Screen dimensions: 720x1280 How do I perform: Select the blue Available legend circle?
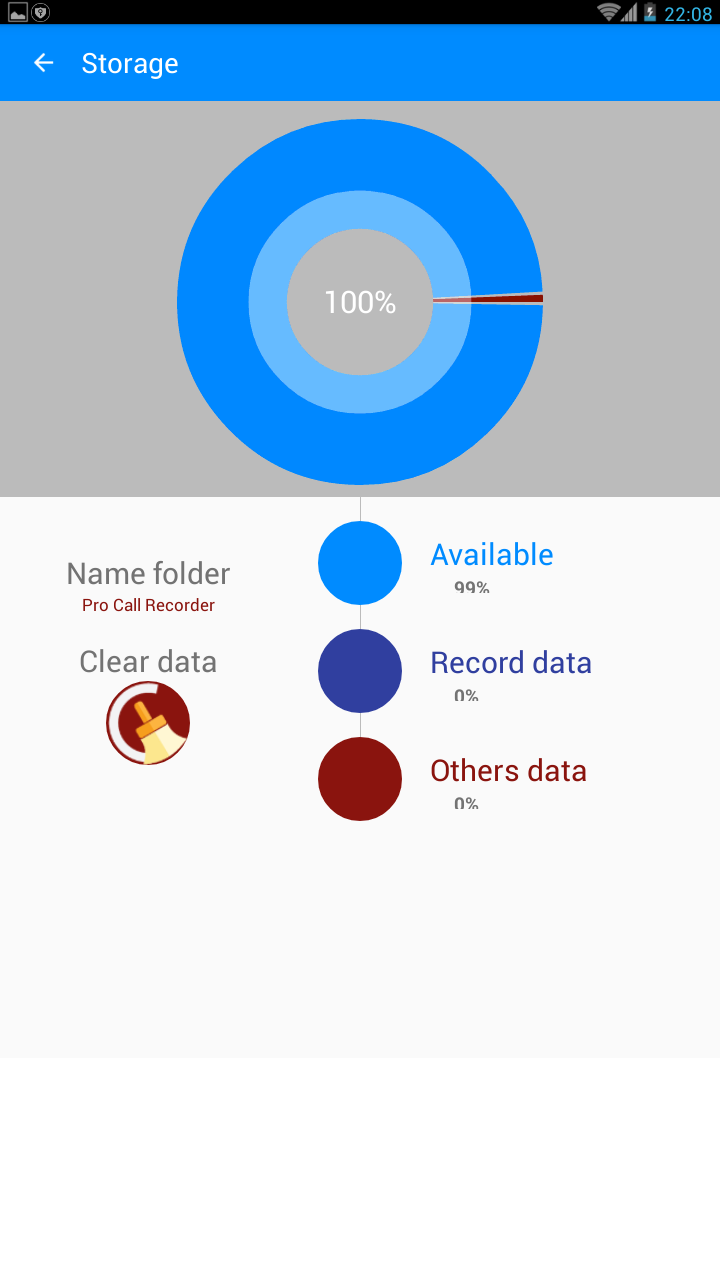point(359,562)
